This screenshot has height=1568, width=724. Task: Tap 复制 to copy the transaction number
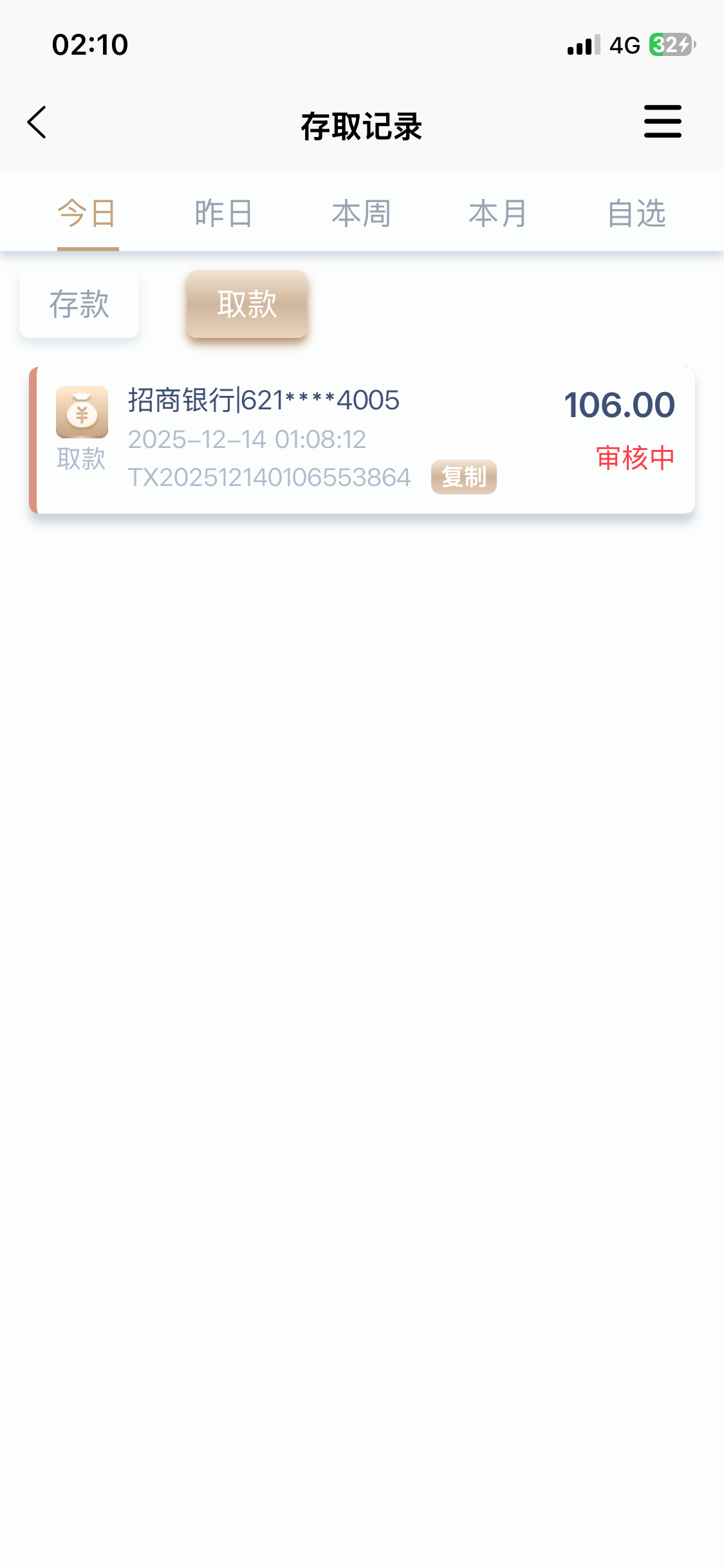coord(463,477)
